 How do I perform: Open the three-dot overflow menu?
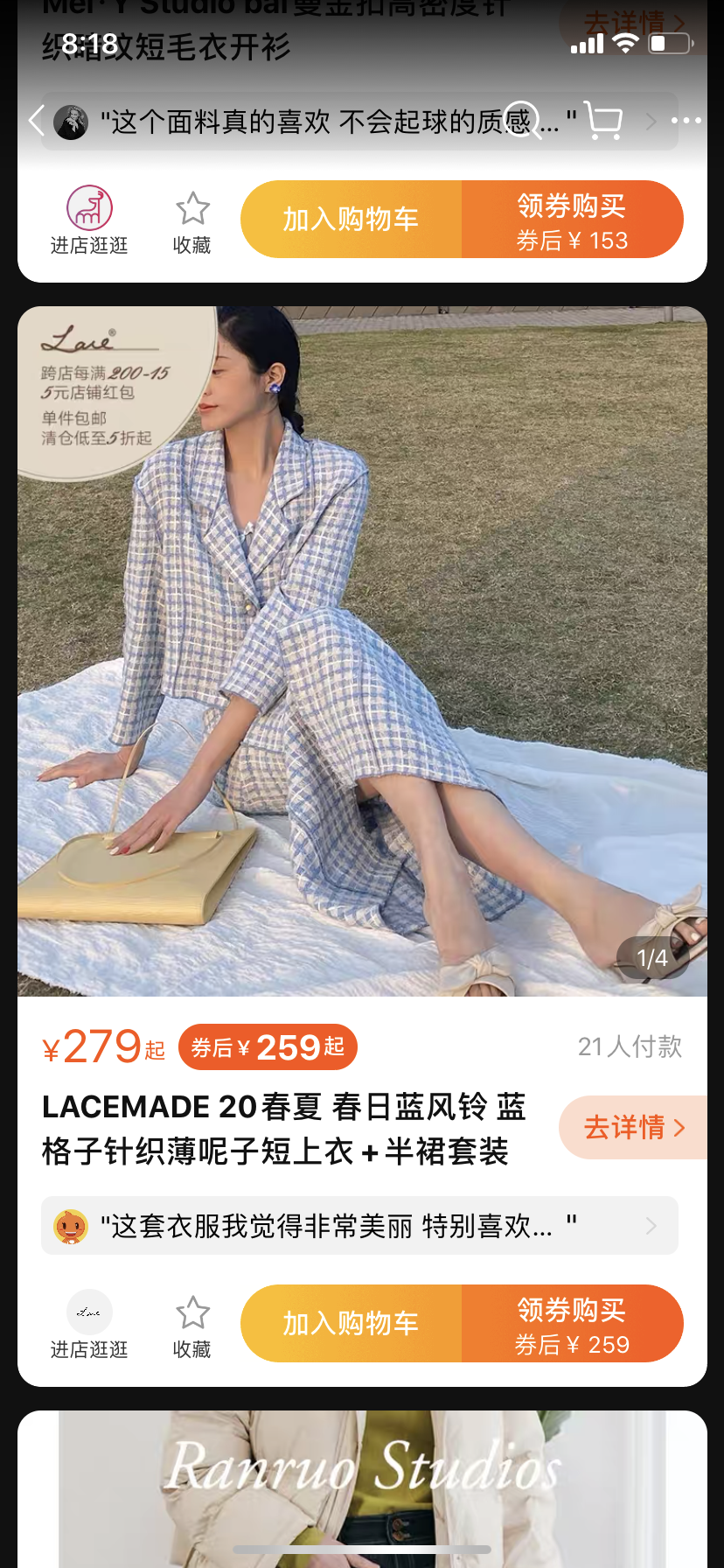coord(686,121)
